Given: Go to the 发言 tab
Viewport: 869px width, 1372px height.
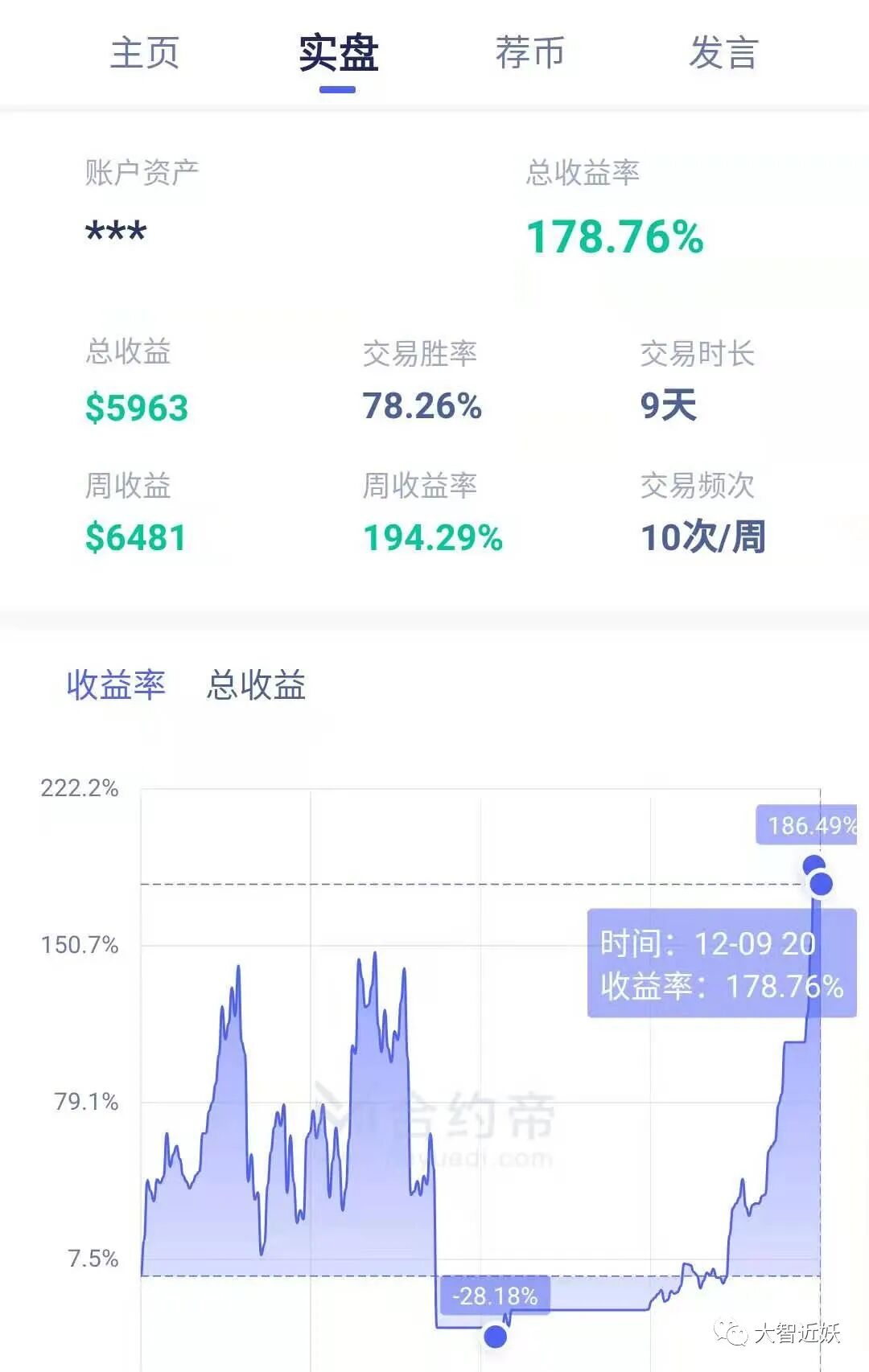Looking at the screenshot, I should click(724, 53).
